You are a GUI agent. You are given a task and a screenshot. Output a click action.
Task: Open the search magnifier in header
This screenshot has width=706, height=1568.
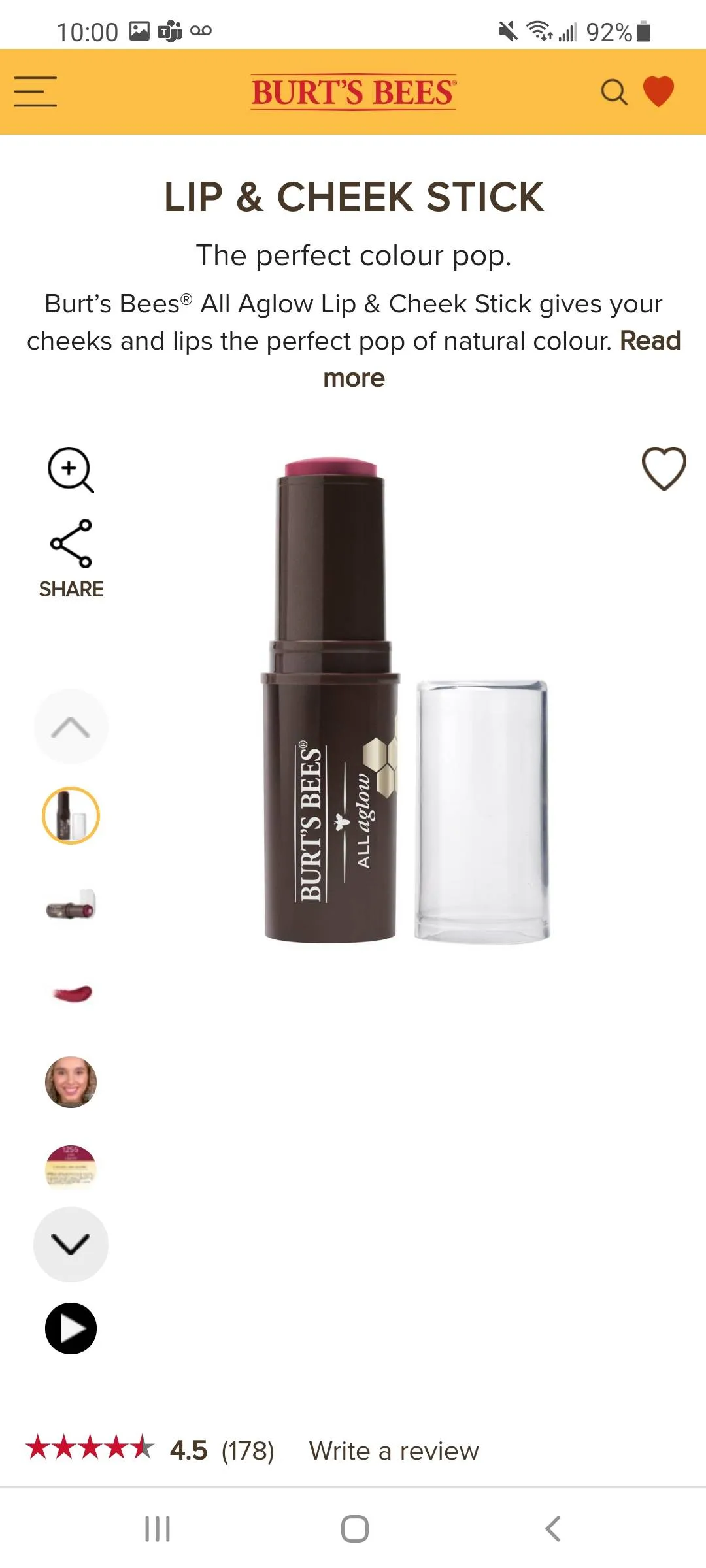(x=614, y=92)
